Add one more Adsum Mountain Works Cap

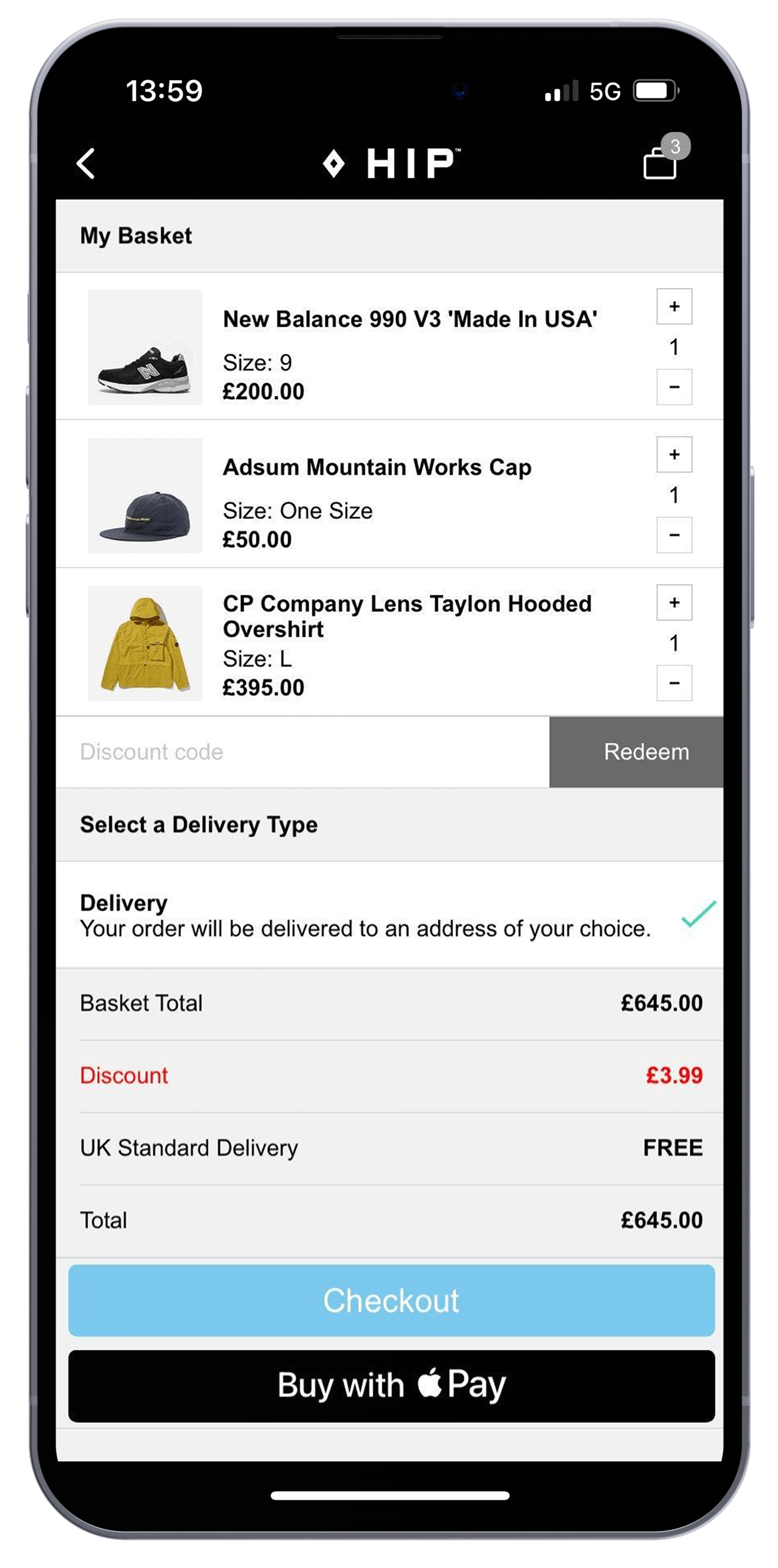(x=674, y=455)
